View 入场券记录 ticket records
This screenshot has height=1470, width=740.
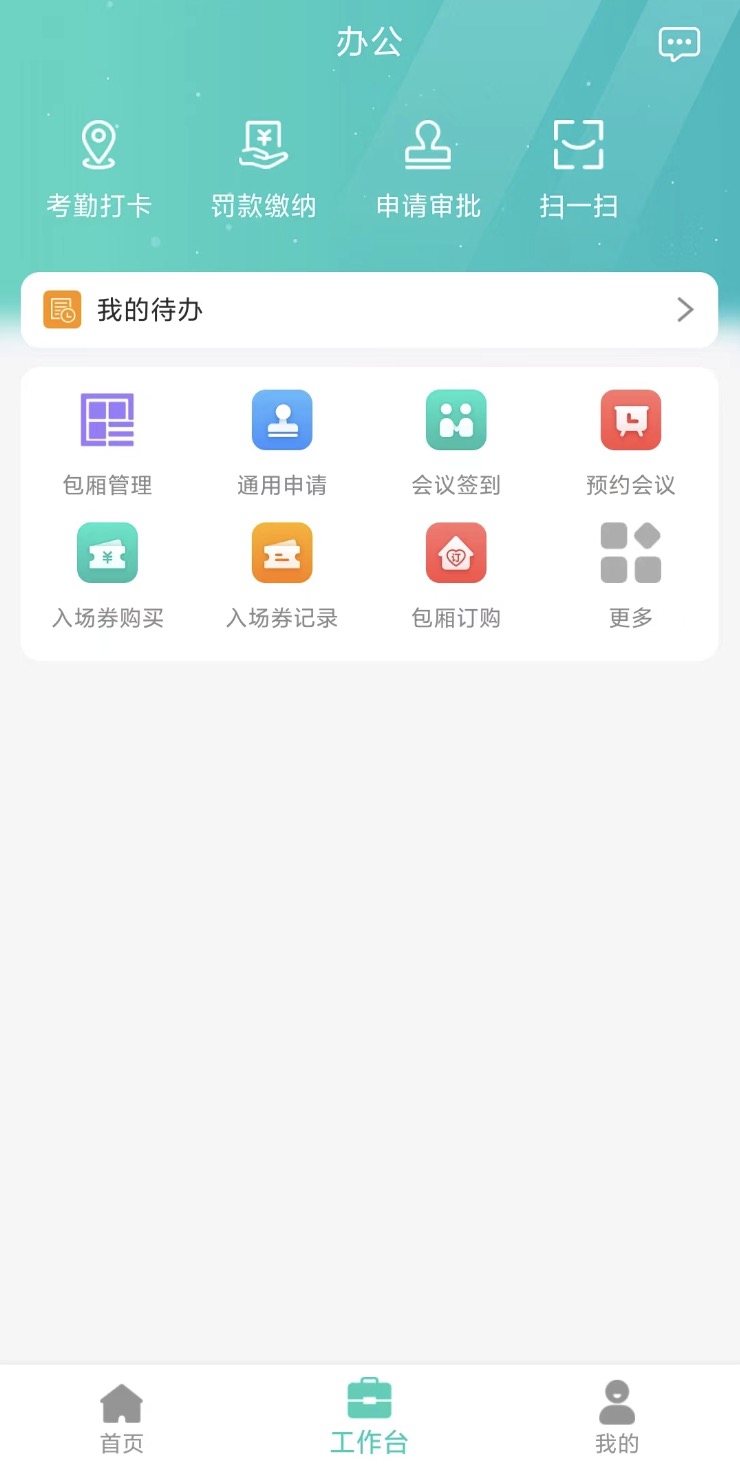282,577
